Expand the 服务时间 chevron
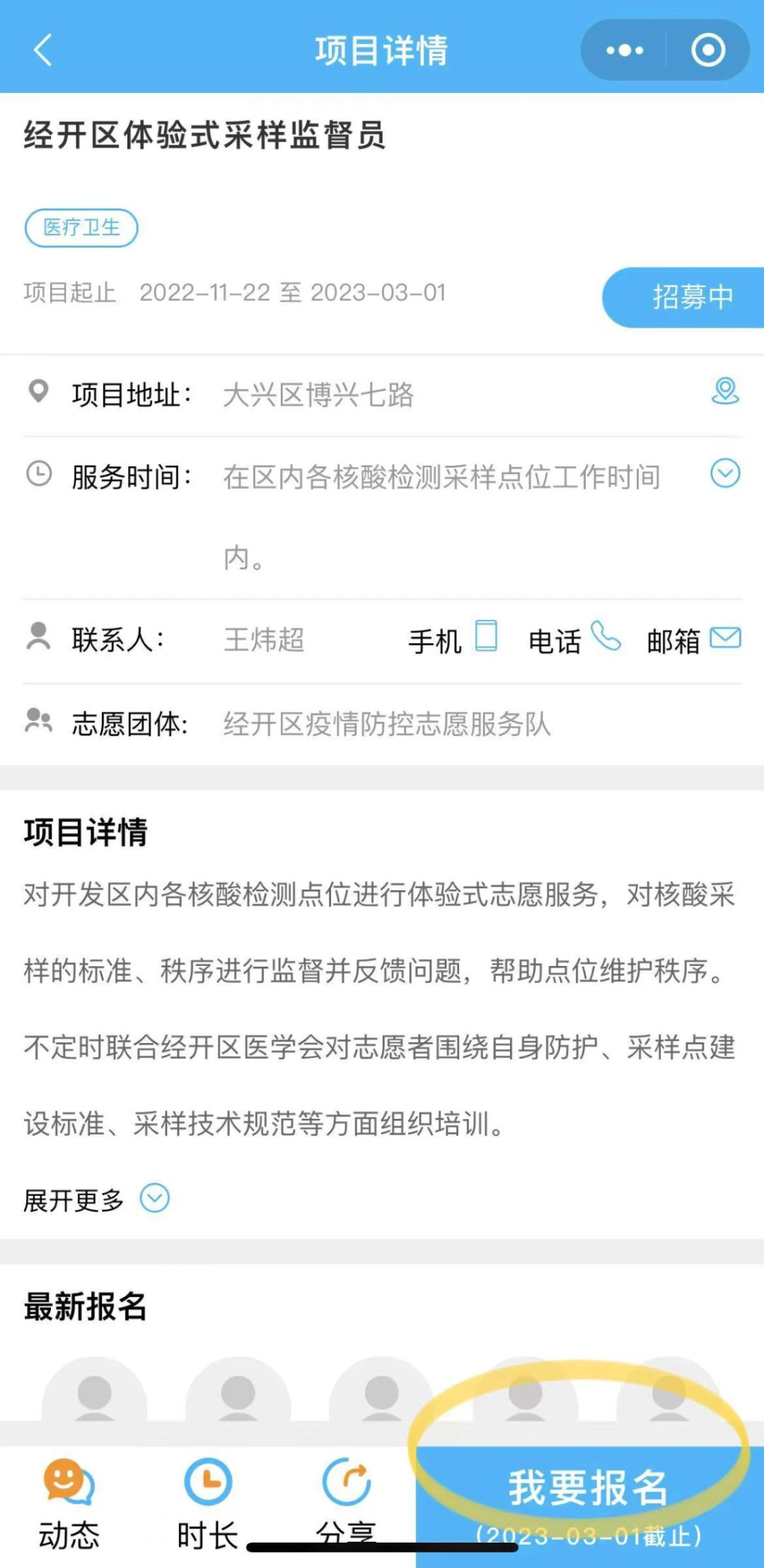The image size is (764, 1568). click(724, 474)
